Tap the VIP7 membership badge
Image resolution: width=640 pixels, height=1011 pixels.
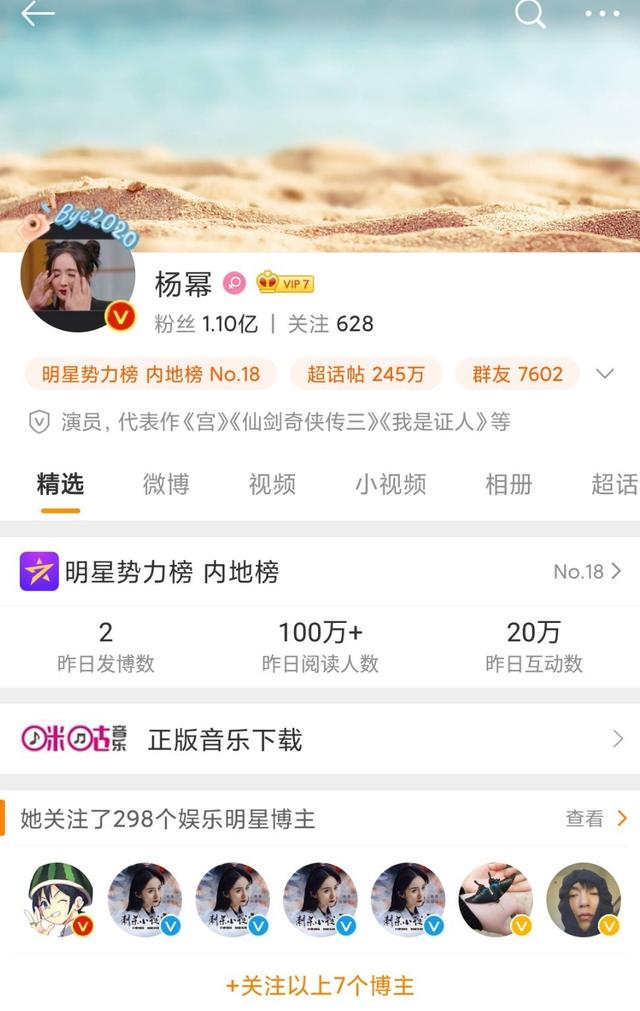(x=285, y=284)
